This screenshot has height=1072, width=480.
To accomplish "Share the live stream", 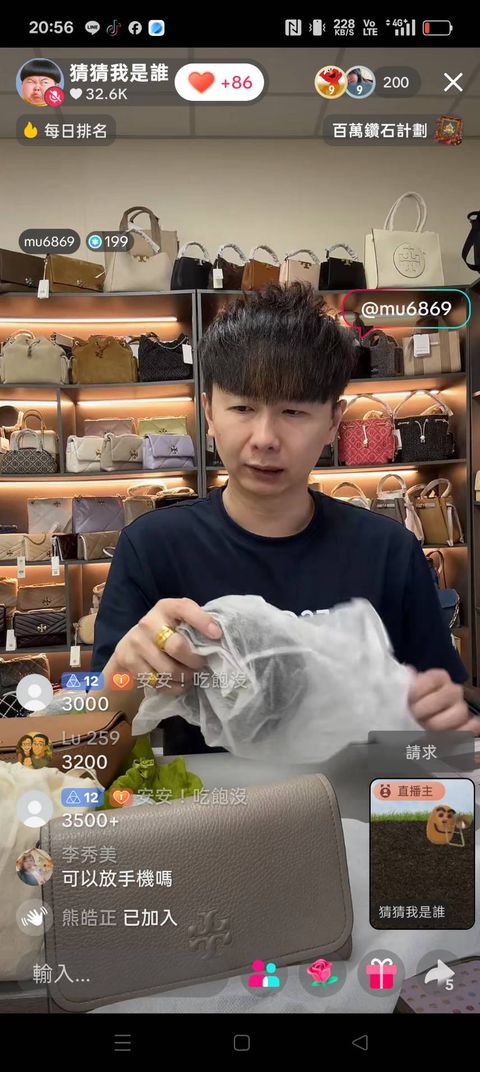I will 439,974.
